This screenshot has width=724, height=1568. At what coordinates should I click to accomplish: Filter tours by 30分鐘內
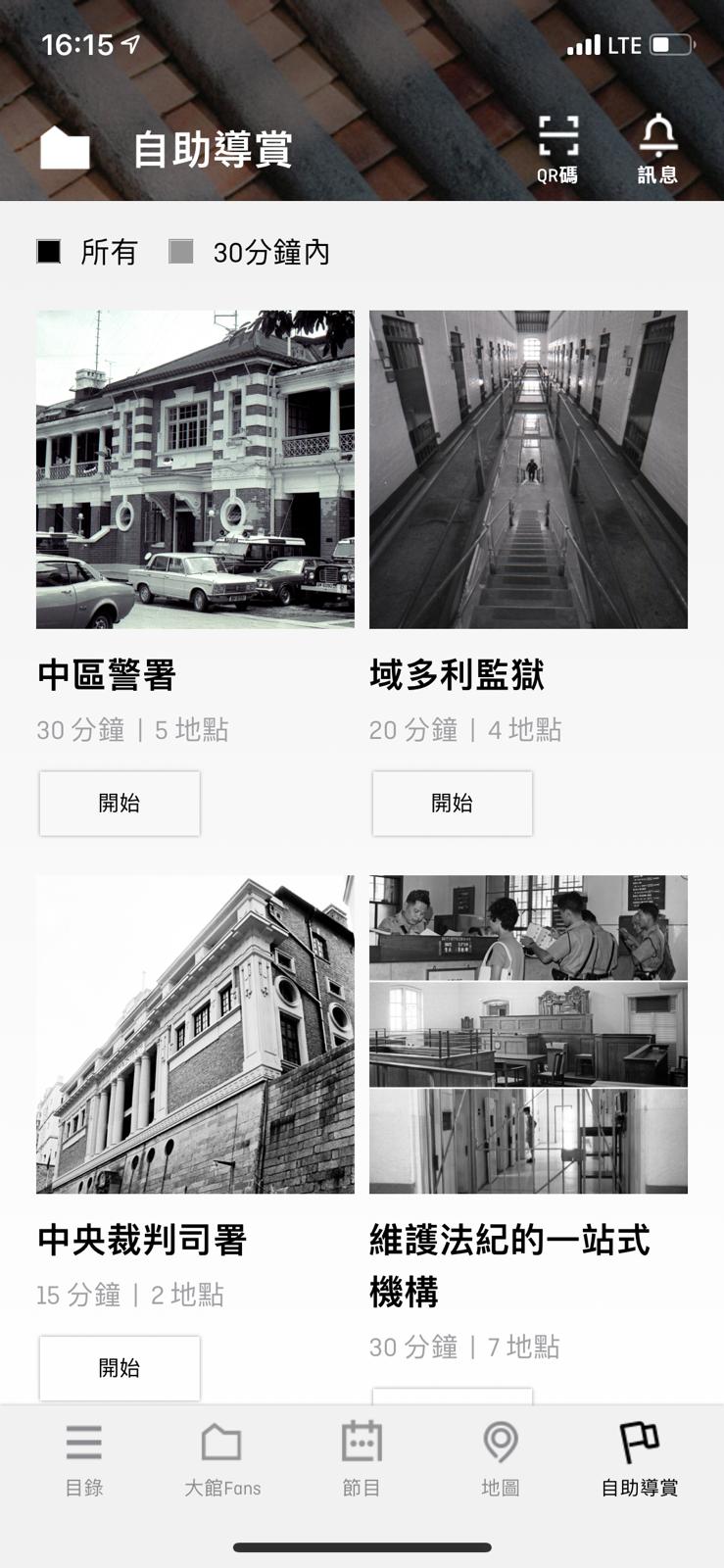click(250, 252)
